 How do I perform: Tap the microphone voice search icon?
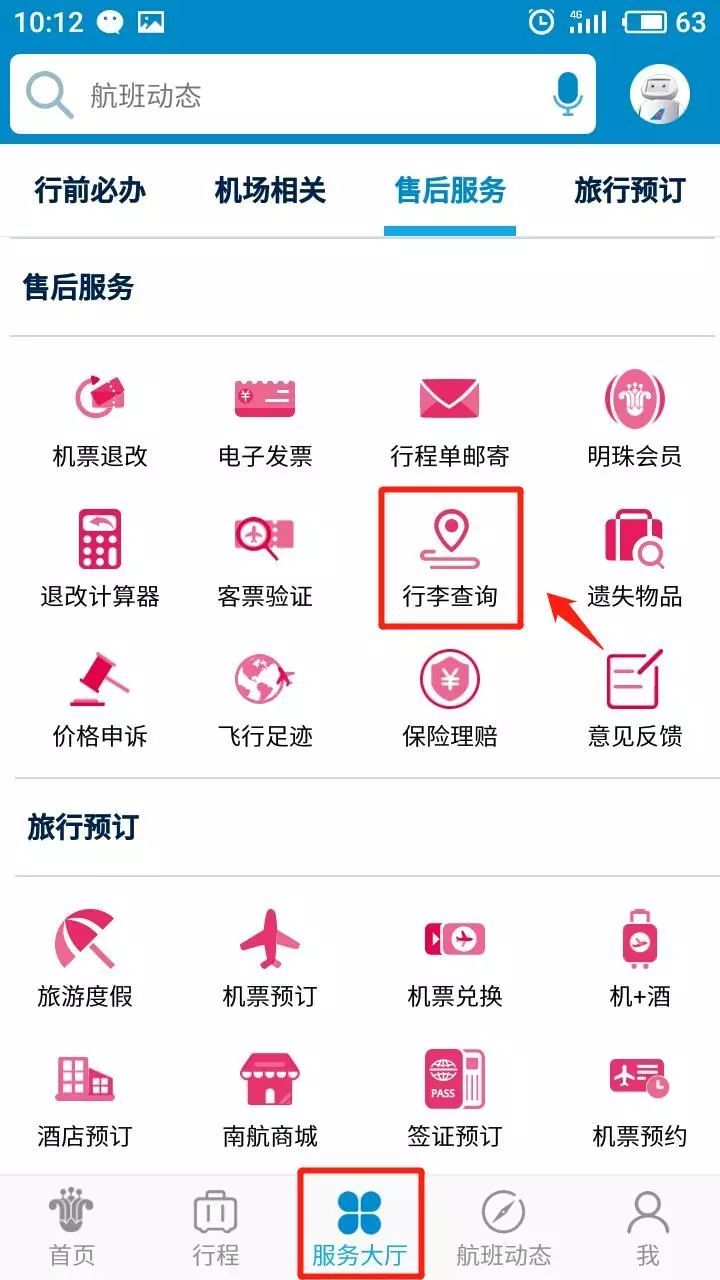pos(567,94)
